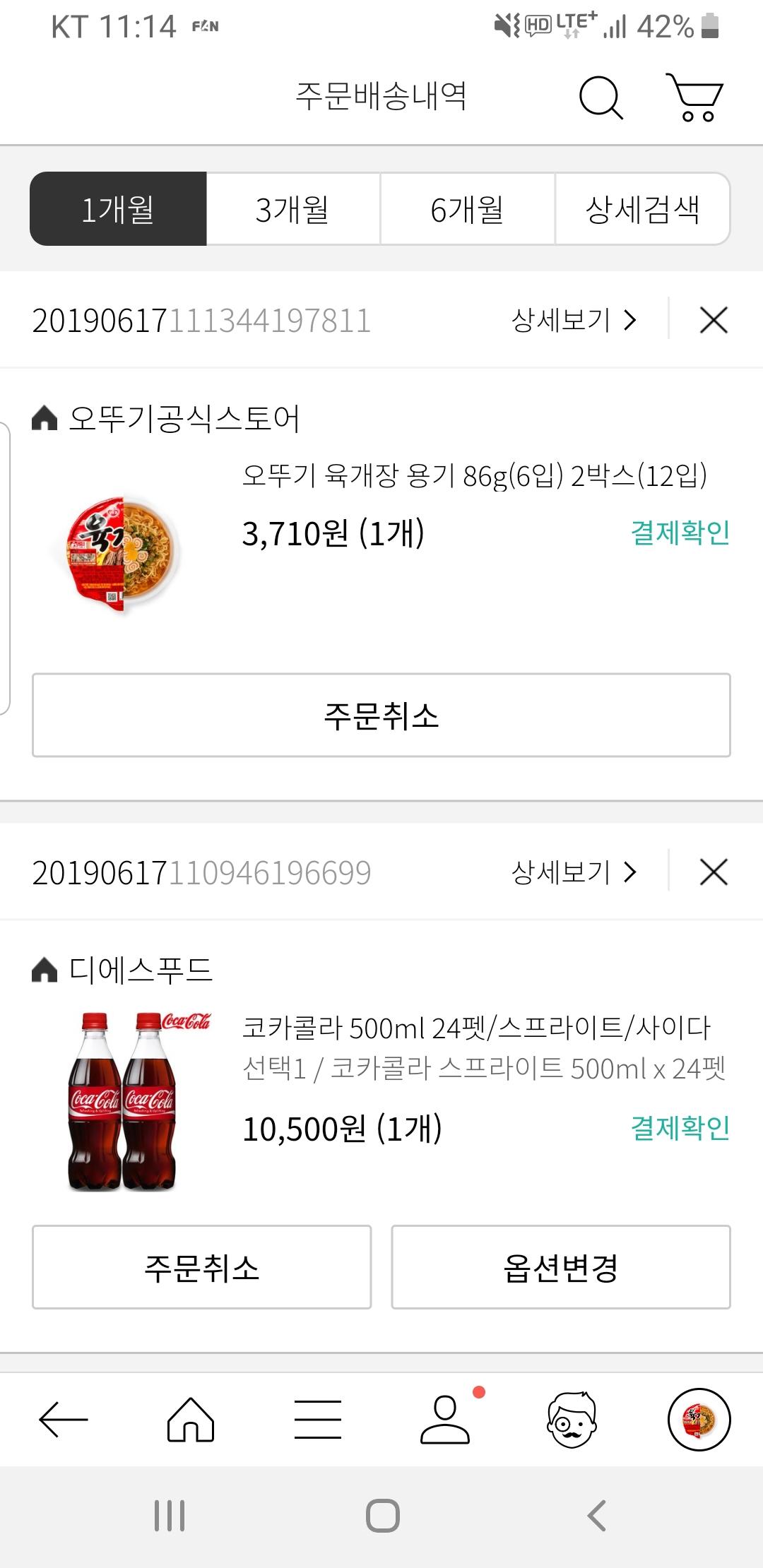Image resolution: width=763 pixels, height=1568 pixels.
Task: Go back with the bottom arrow icon
Action: click(x=64, y=1420)
